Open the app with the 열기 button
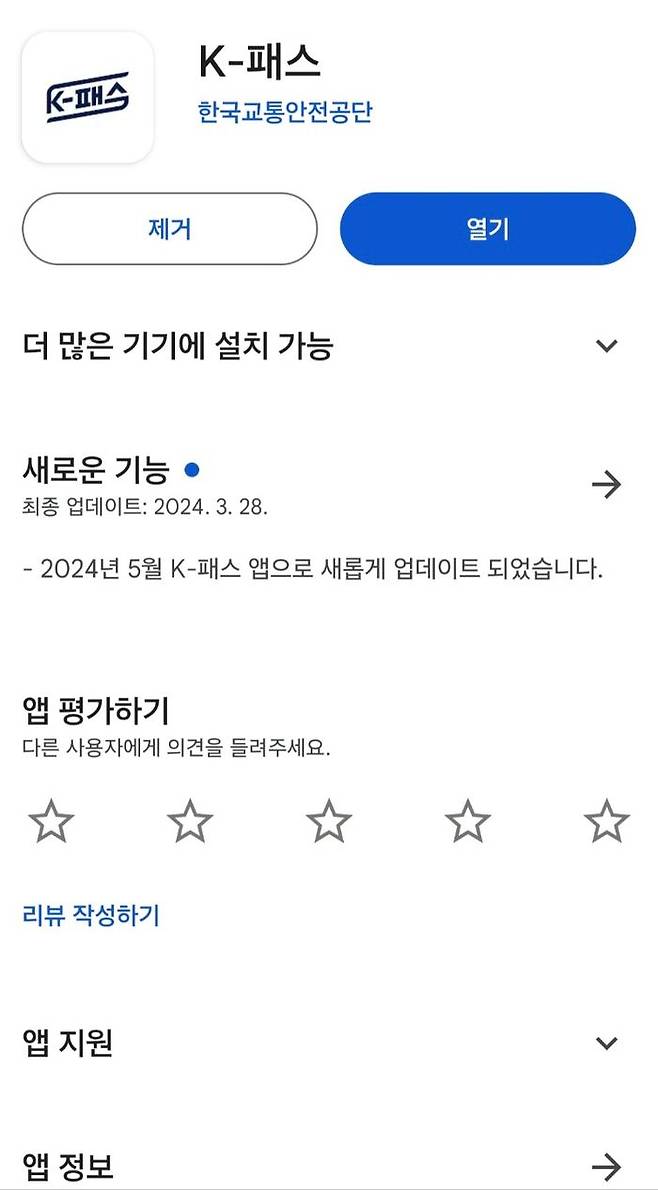 pyautogui.click(x=487, y=229)
